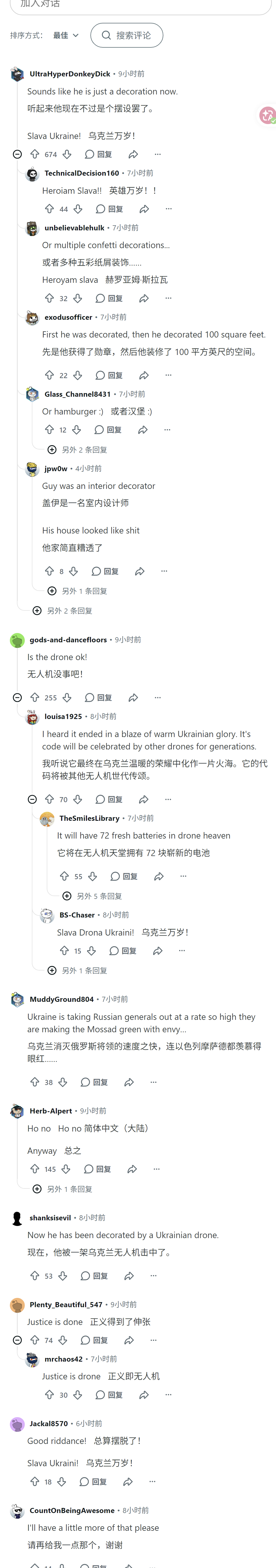Downvote shanksisevil's comment
The height and width of the screenshot is (1568, 276).
tap(63, 1276)
